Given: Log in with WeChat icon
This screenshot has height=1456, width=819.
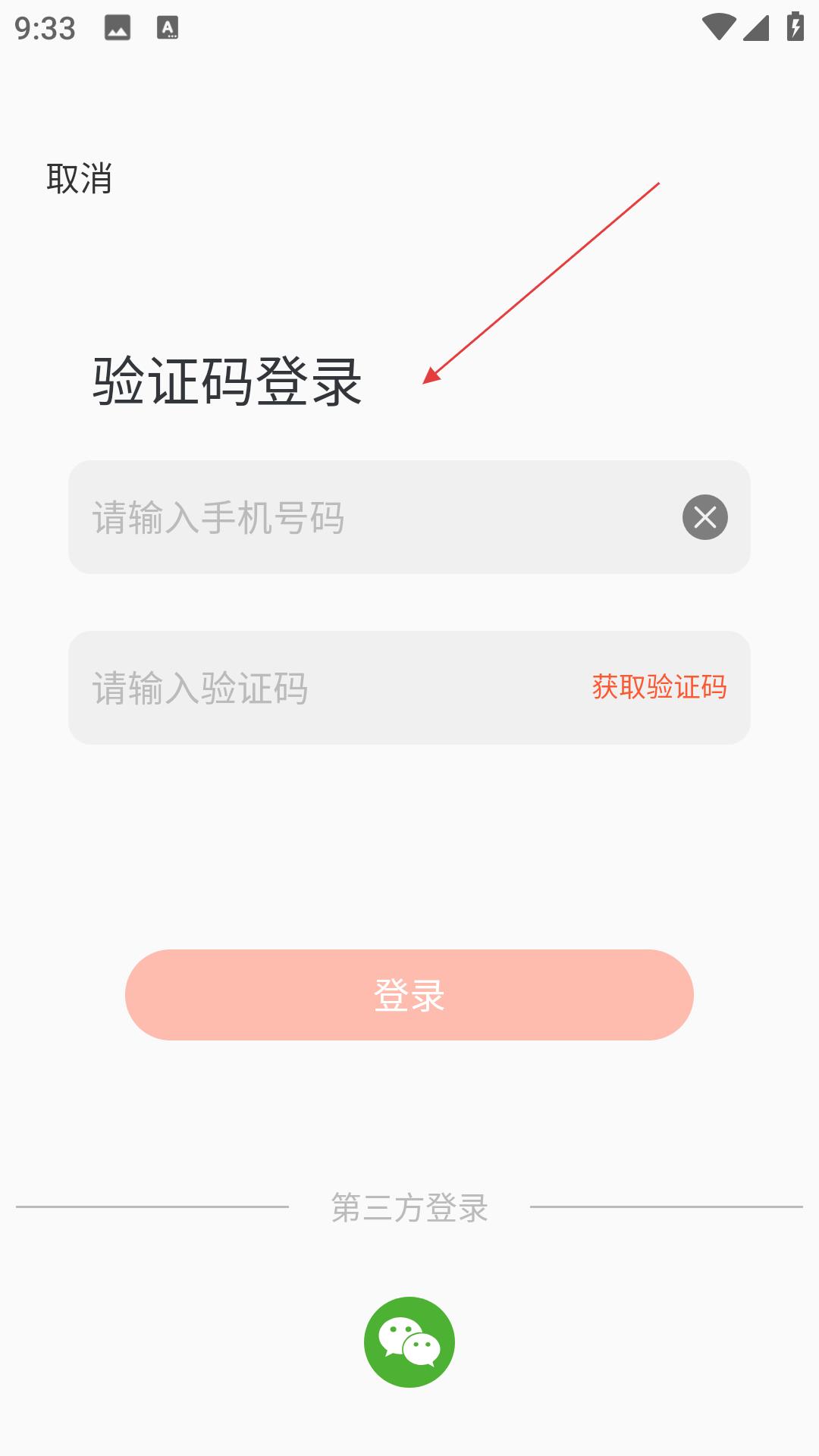Looking at the screenshot, I should (409, 1342).
